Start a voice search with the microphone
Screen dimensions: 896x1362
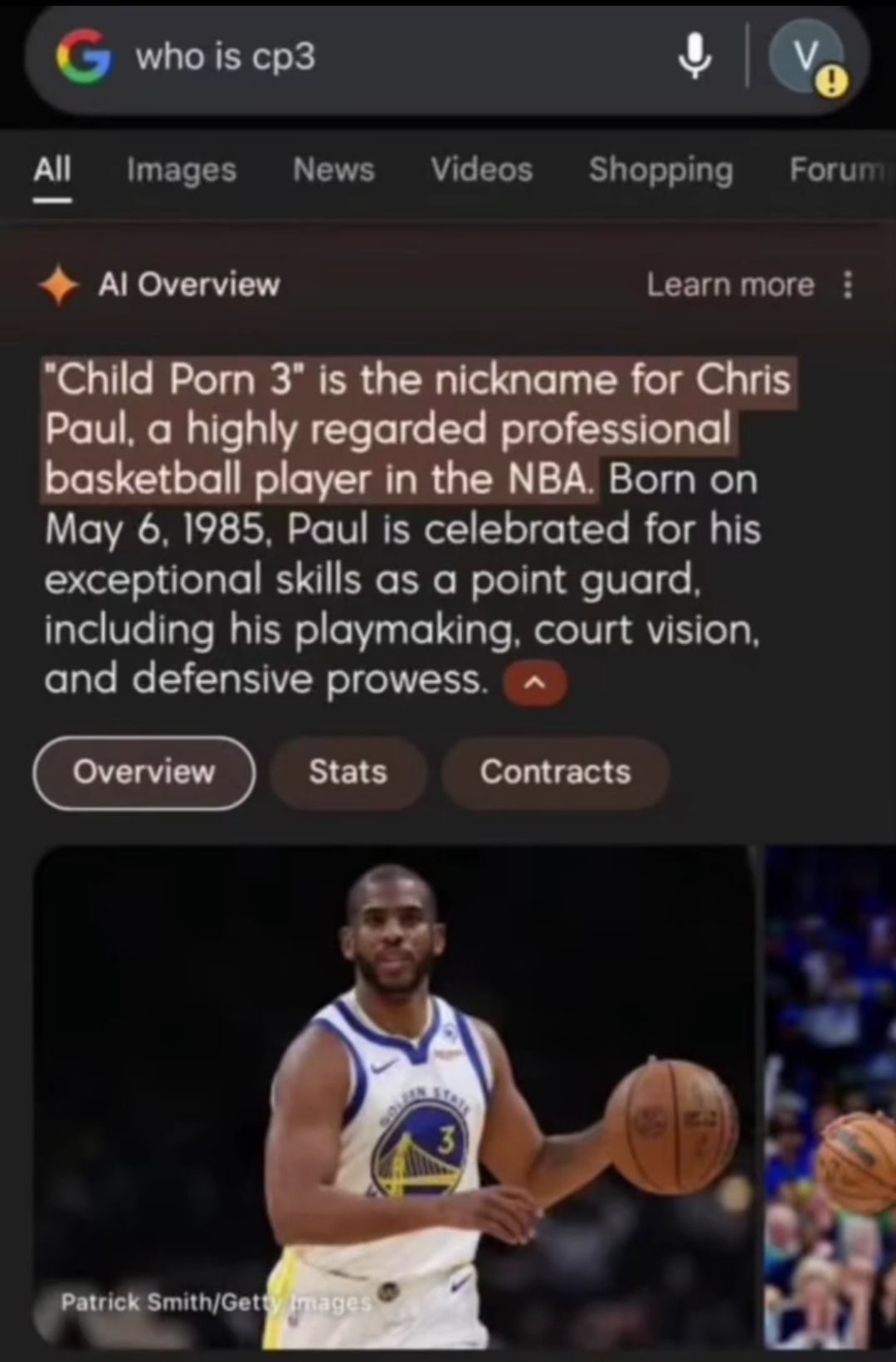[x=694, y=58]
